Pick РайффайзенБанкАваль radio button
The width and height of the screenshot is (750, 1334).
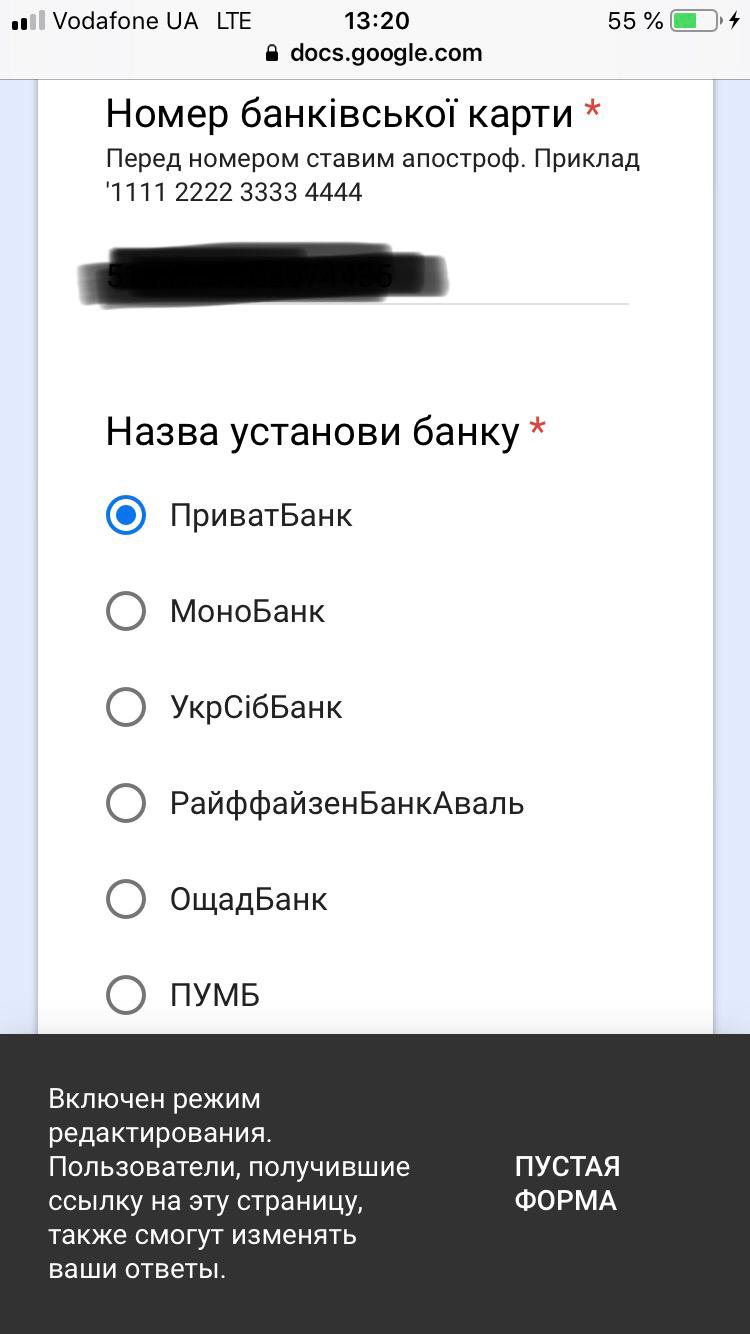pyautogui.click(x=126, y=803)
